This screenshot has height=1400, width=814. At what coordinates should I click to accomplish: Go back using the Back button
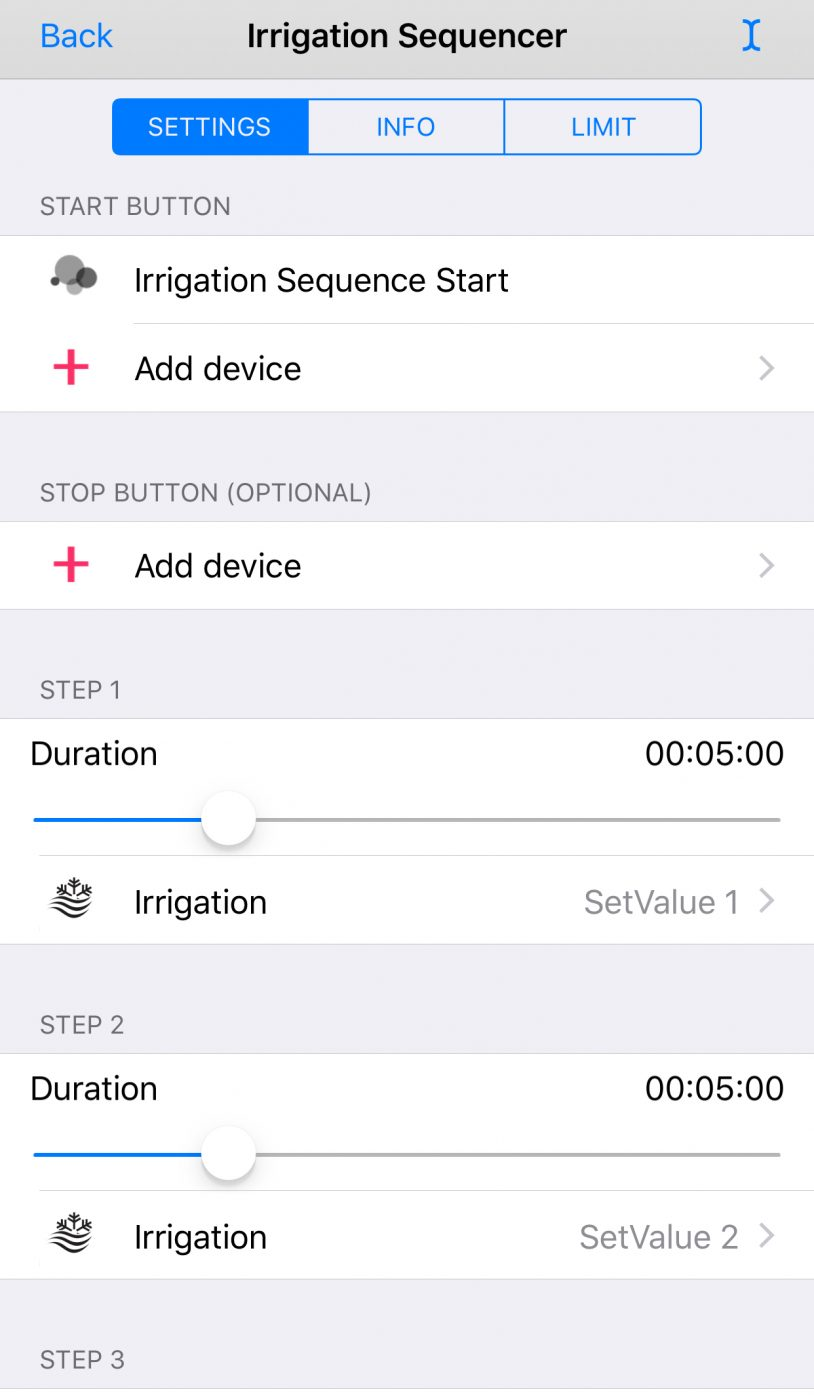point(76,36)
